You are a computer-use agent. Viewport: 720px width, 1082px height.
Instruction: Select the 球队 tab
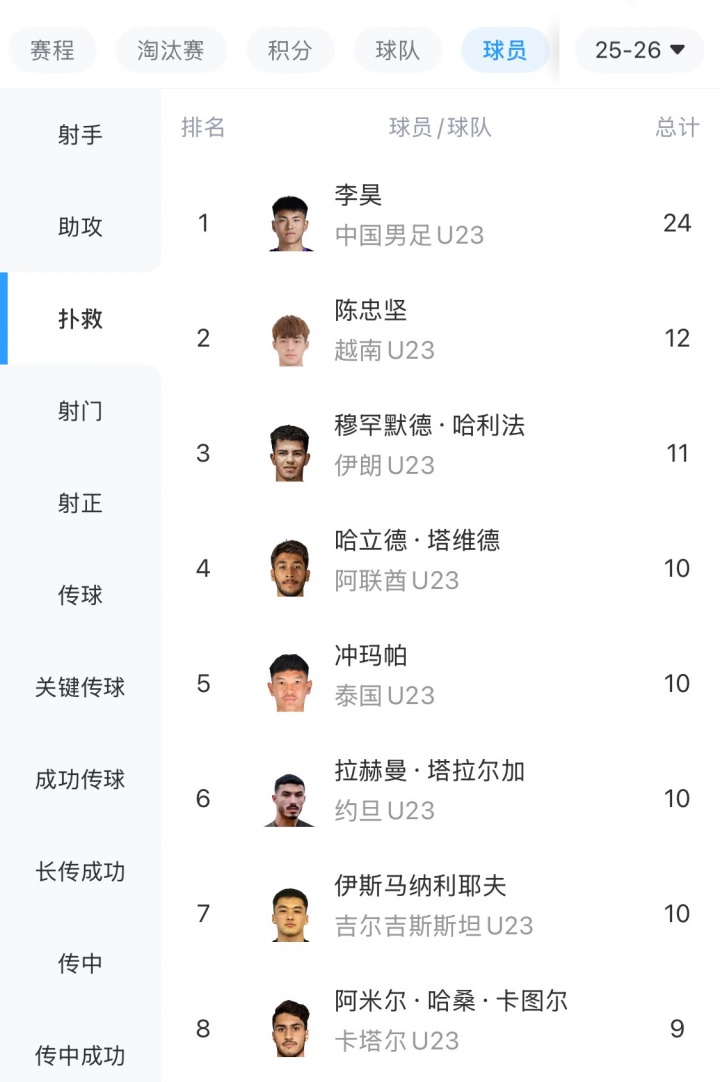[x=397, y=50]
